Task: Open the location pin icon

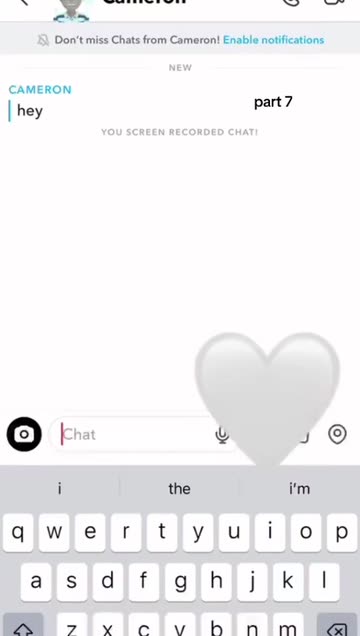Action: (337, 434)
